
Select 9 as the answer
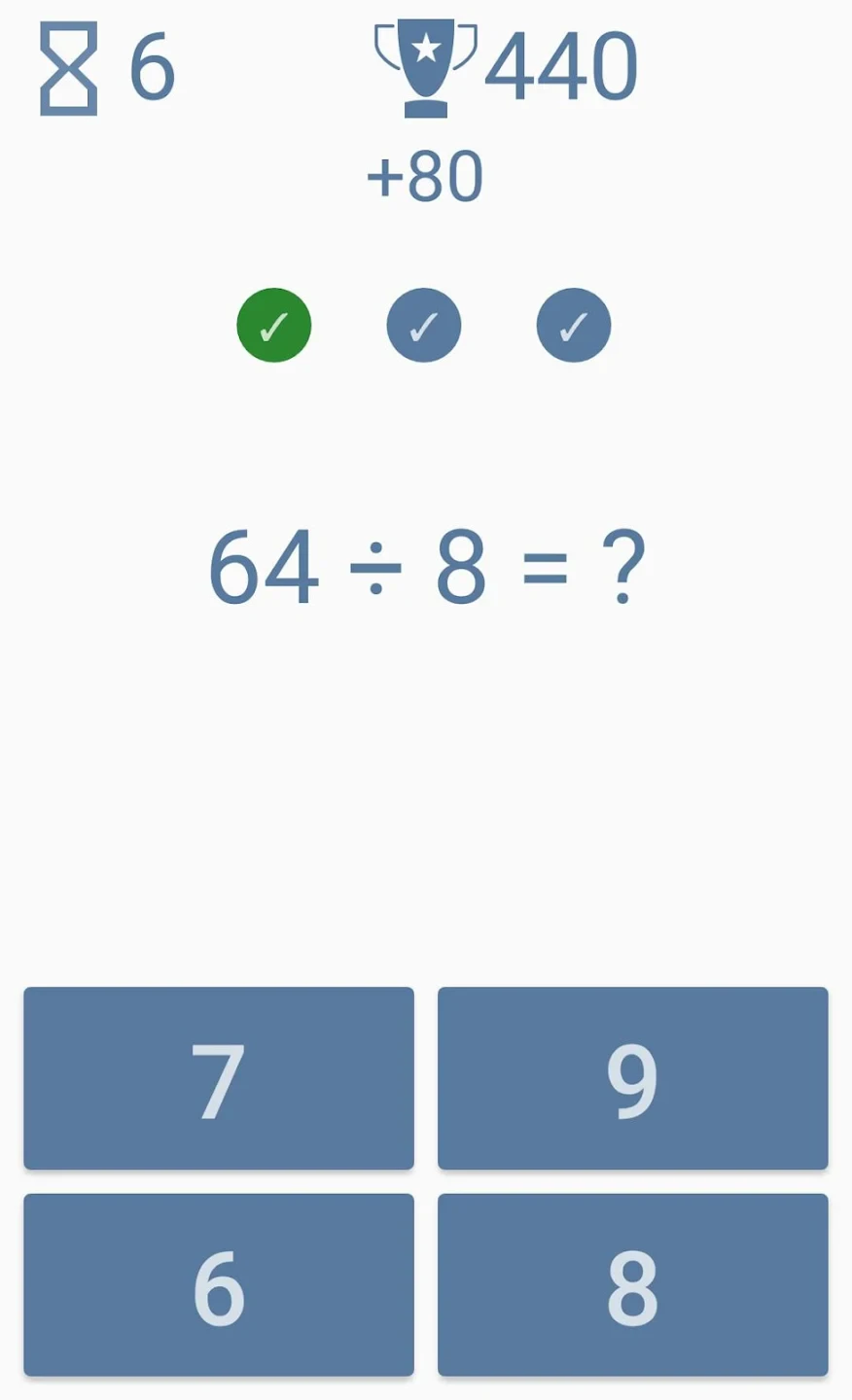coord(632,1078)
